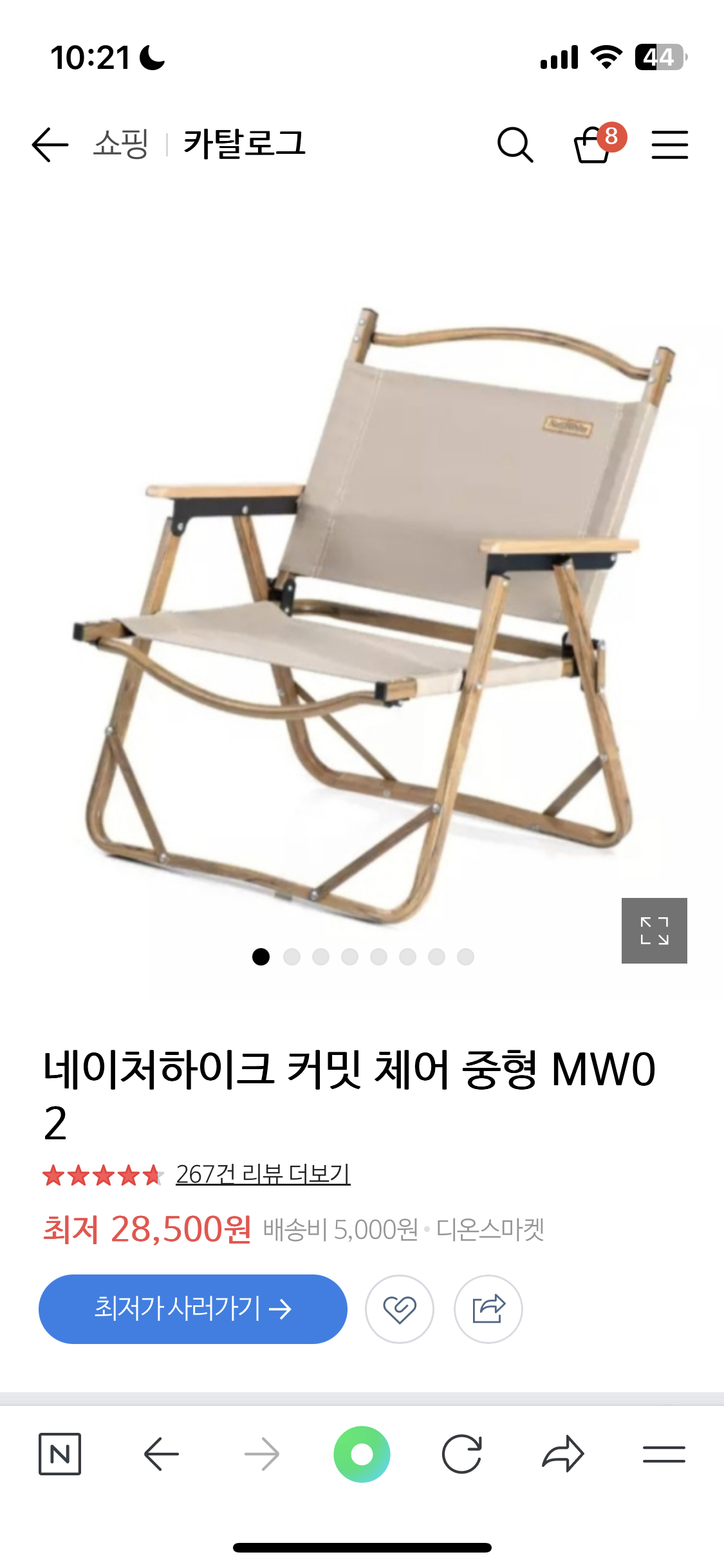The height and width of the screenshot is (1568, 724).
Task: Share this product listing
Action: click(x=488, y=1309)
